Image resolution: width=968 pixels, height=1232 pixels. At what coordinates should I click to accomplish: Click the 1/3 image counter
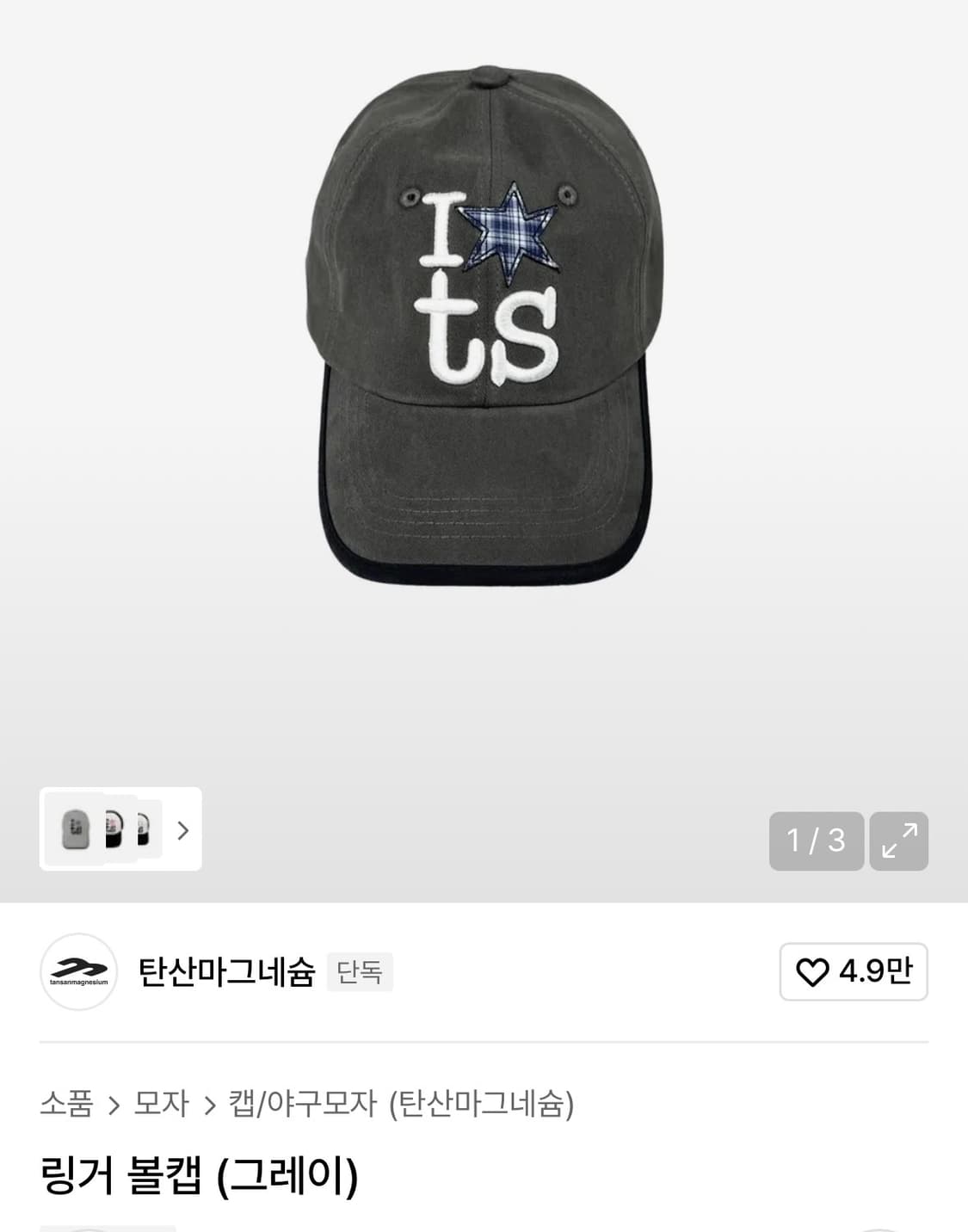[x=815, y=841]
